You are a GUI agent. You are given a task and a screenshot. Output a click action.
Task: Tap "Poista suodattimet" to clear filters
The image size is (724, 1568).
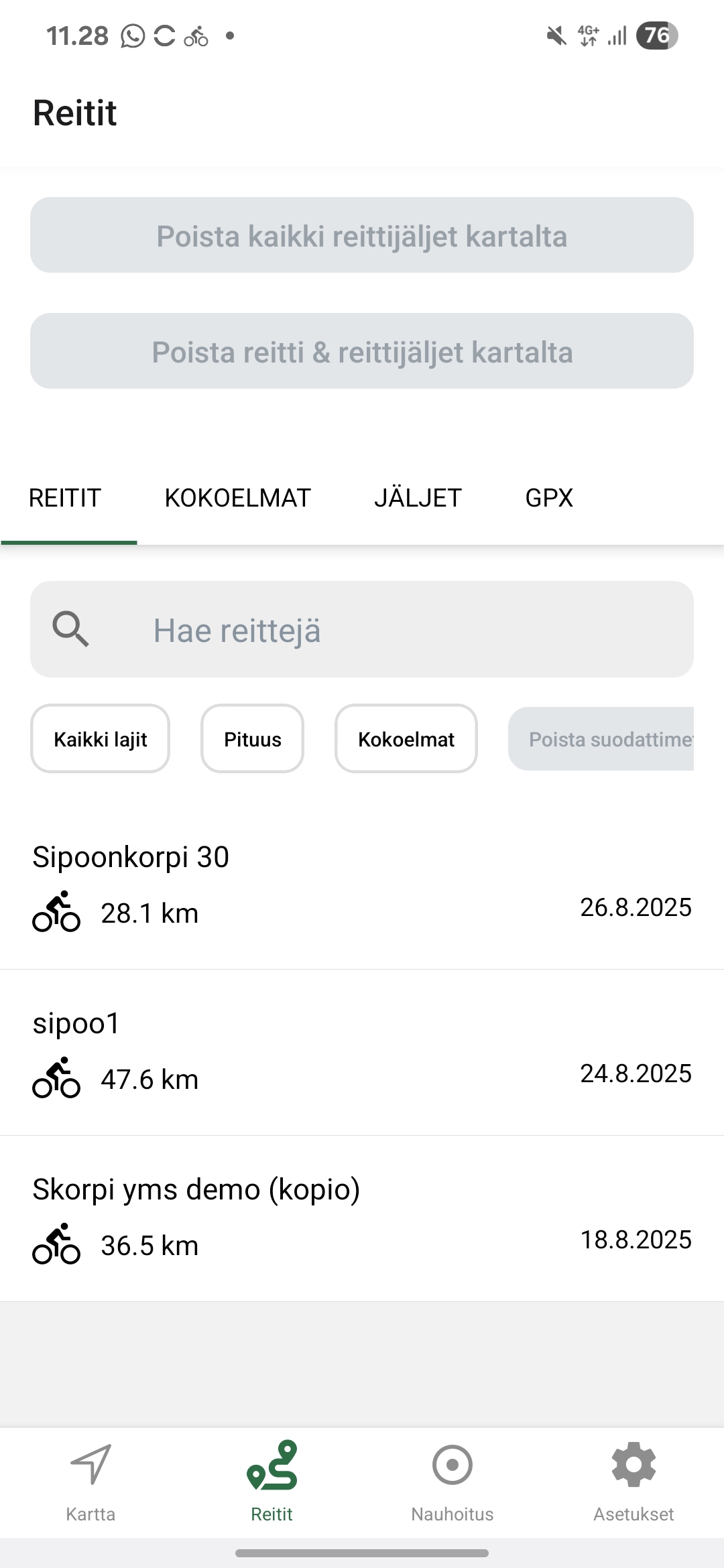click(601, 738)
